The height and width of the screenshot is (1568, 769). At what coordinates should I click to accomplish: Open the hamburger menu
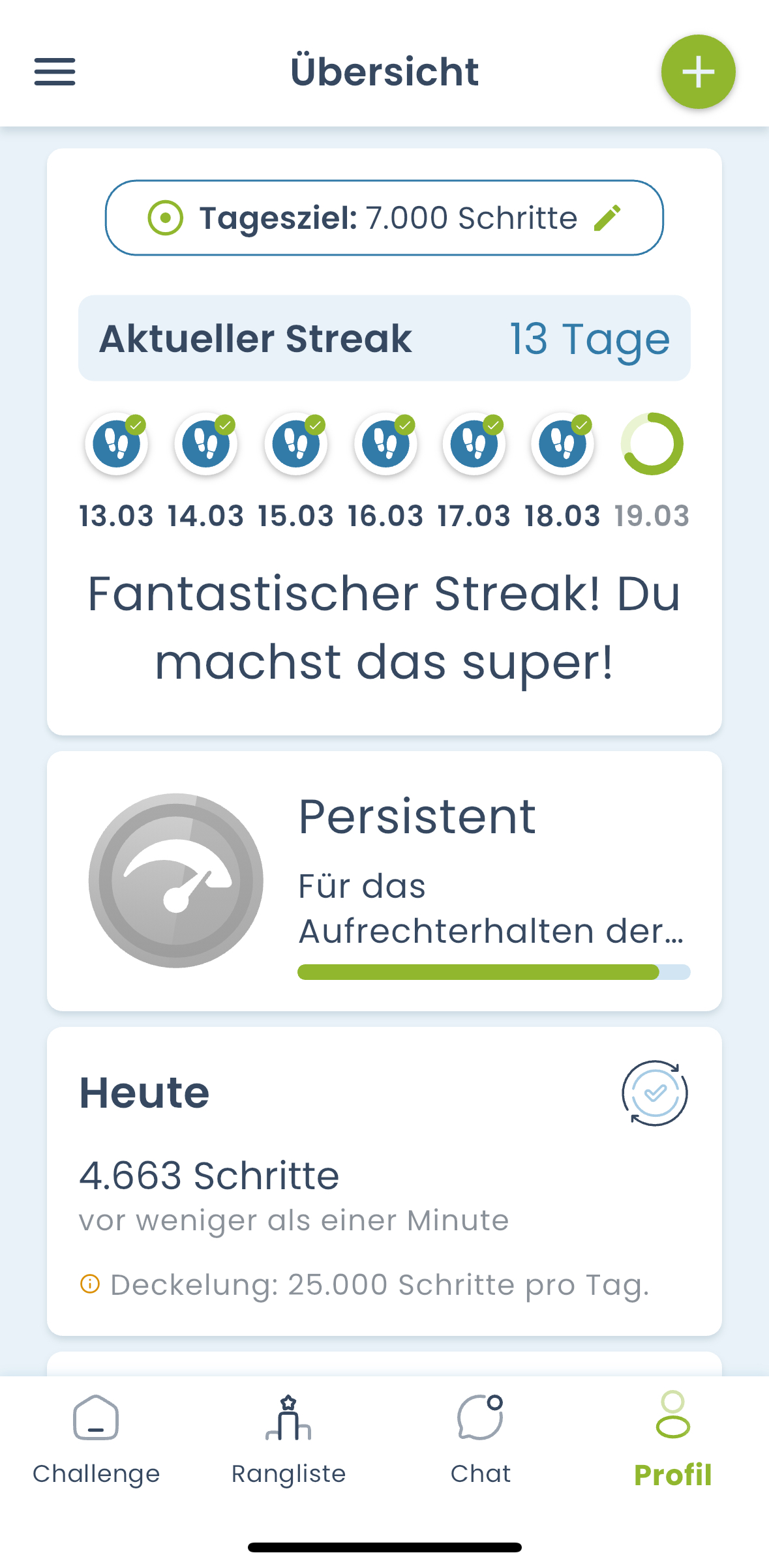[x=55, y=72]
